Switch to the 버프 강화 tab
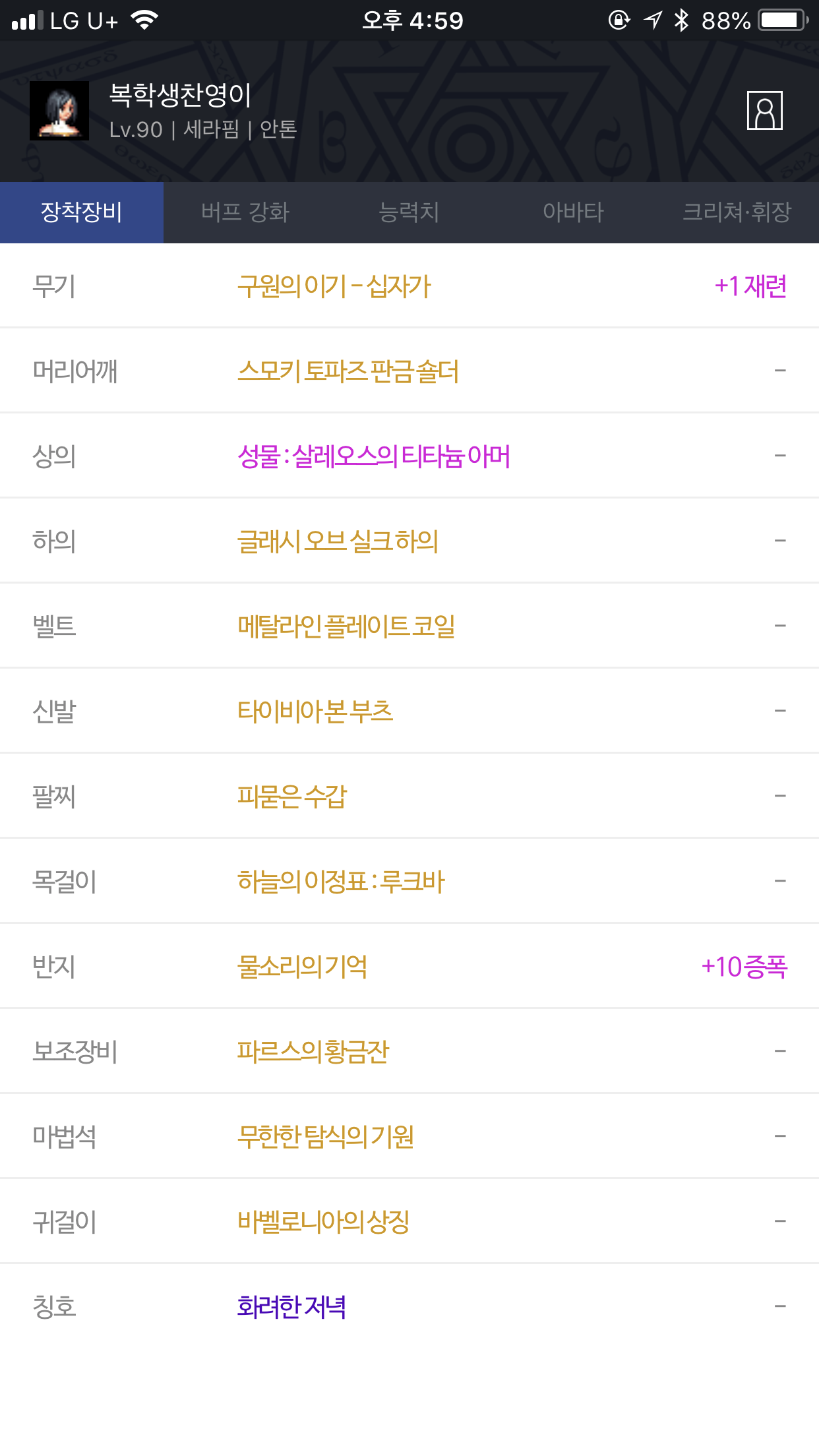The image size is (819, 1456). pos(245,212)
